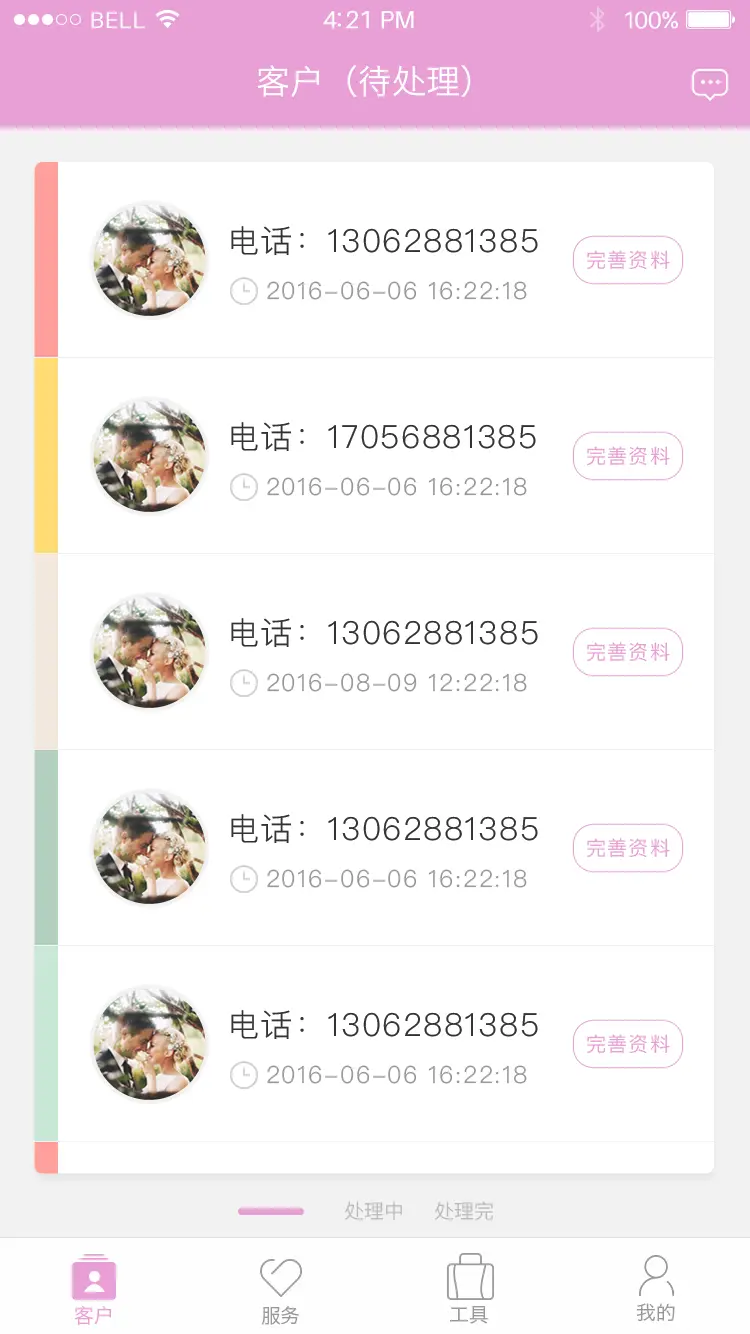Click the clock icon on the first customer card
This screenshot has height=1334, width=750.
click(243, 291)
